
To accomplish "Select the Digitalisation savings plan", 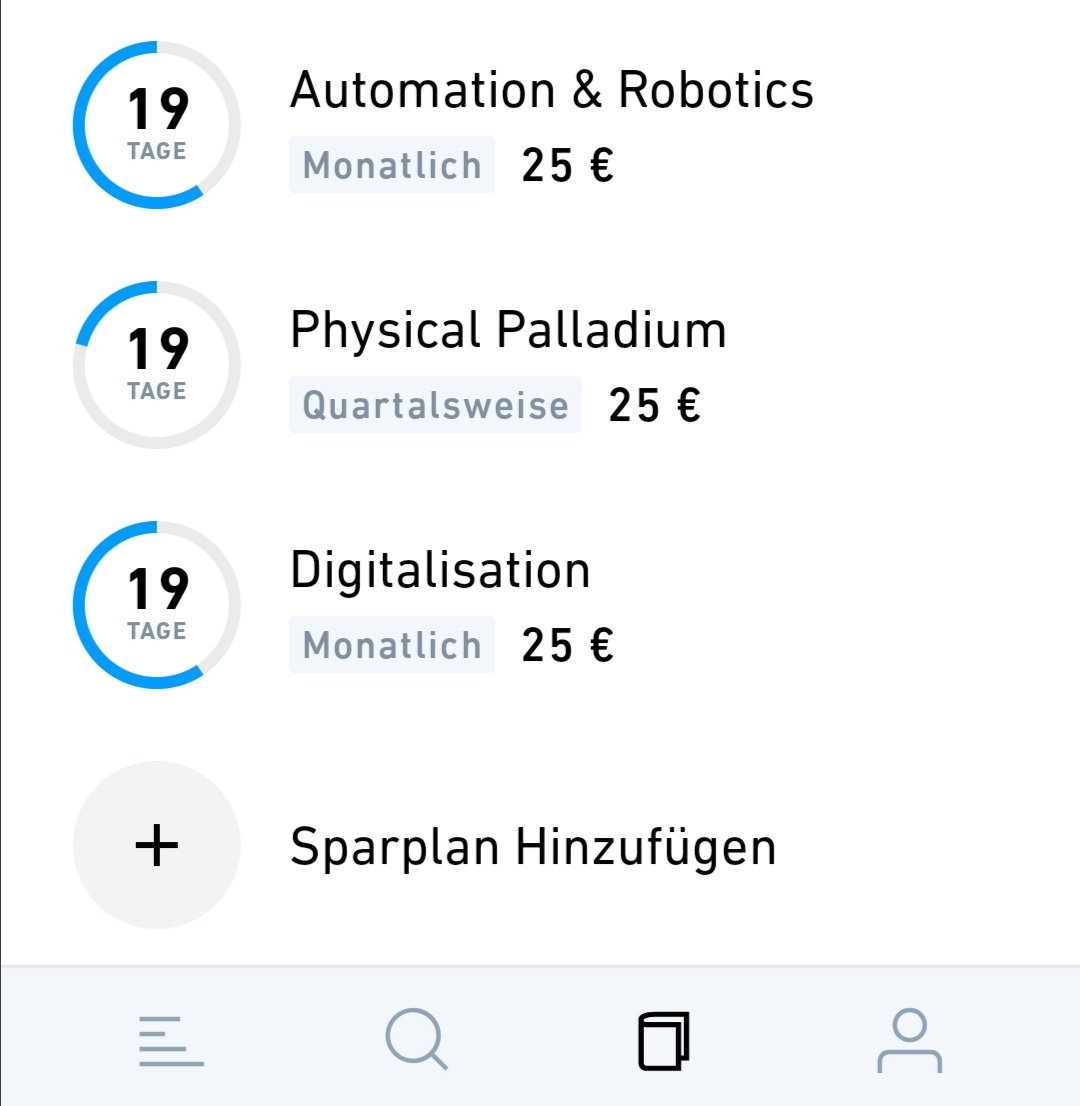I will (x=440, y=570).
